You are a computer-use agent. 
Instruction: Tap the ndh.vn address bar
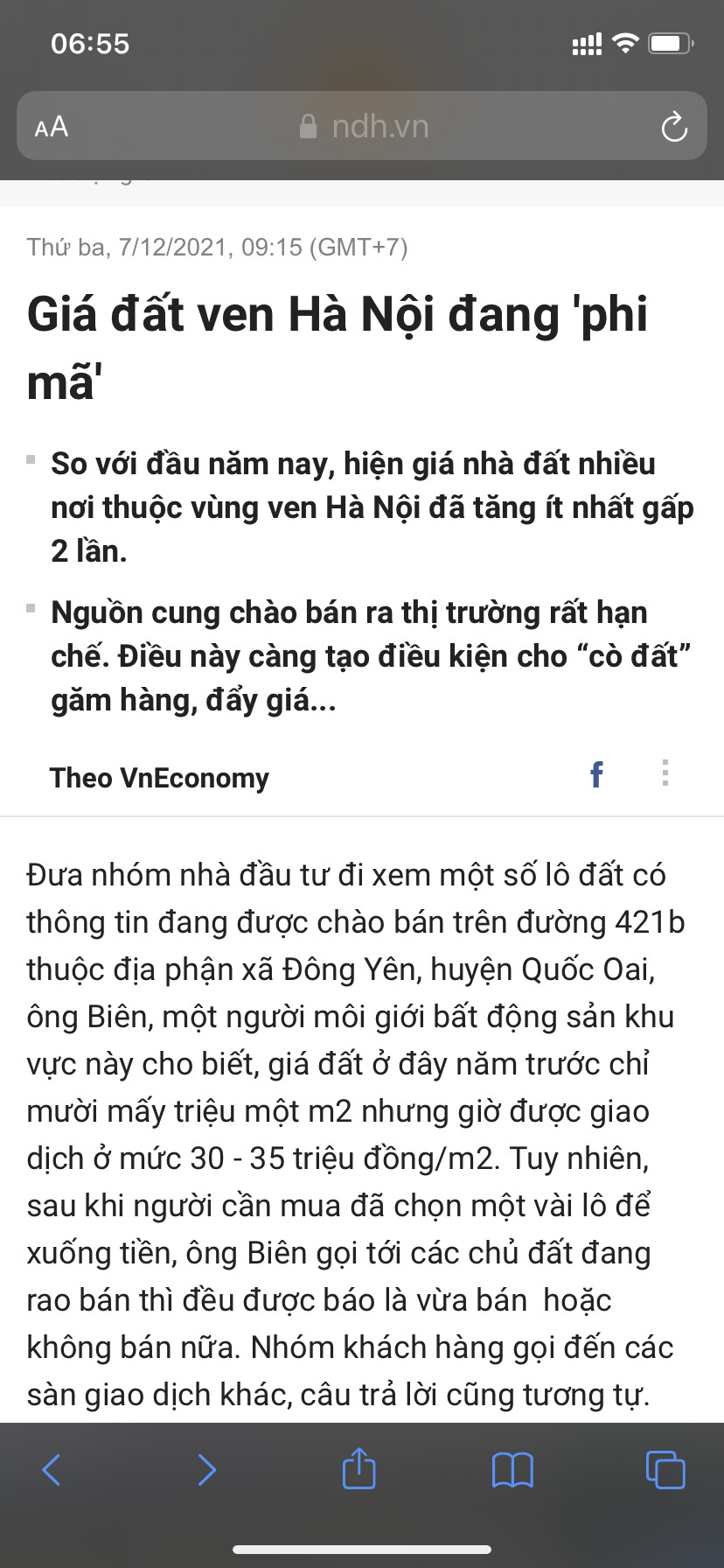click(x=363, y=127)
